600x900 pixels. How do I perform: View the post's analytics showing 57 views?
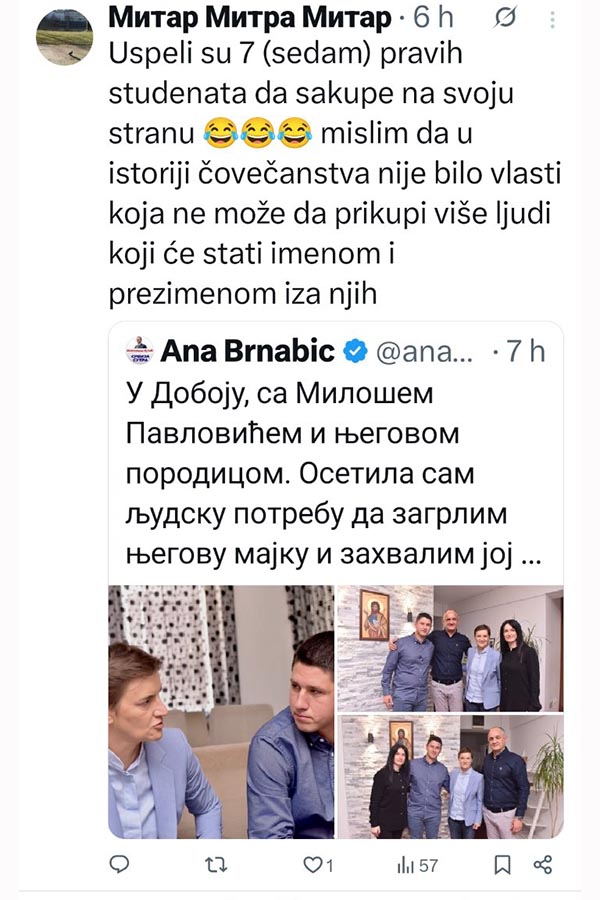tap(417, 864)
